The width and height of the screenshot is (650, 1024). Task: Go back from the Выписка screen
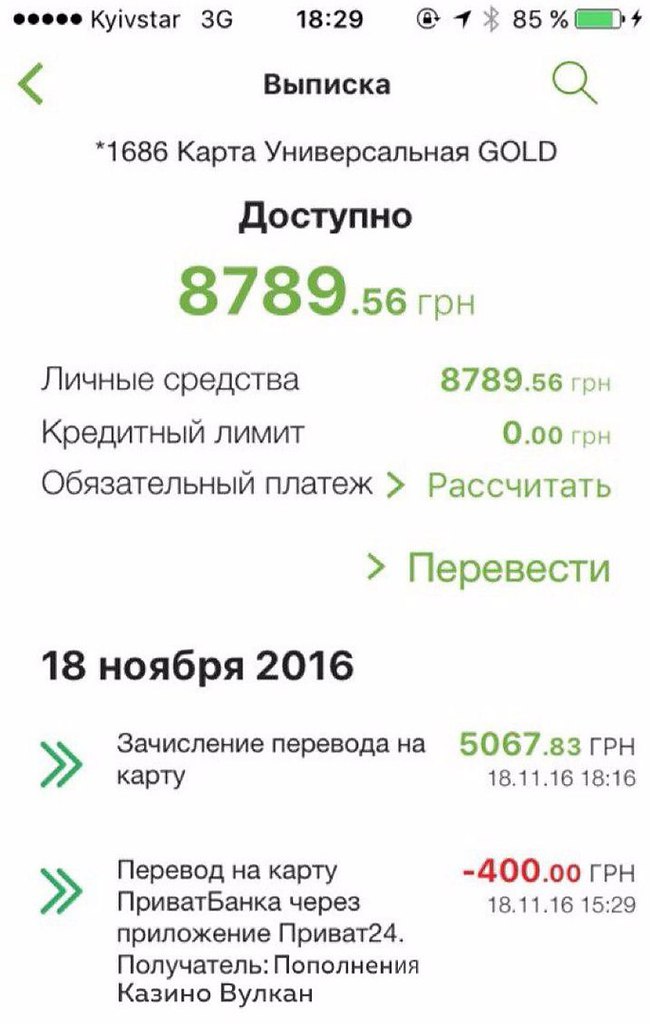[x=32, y=84]
